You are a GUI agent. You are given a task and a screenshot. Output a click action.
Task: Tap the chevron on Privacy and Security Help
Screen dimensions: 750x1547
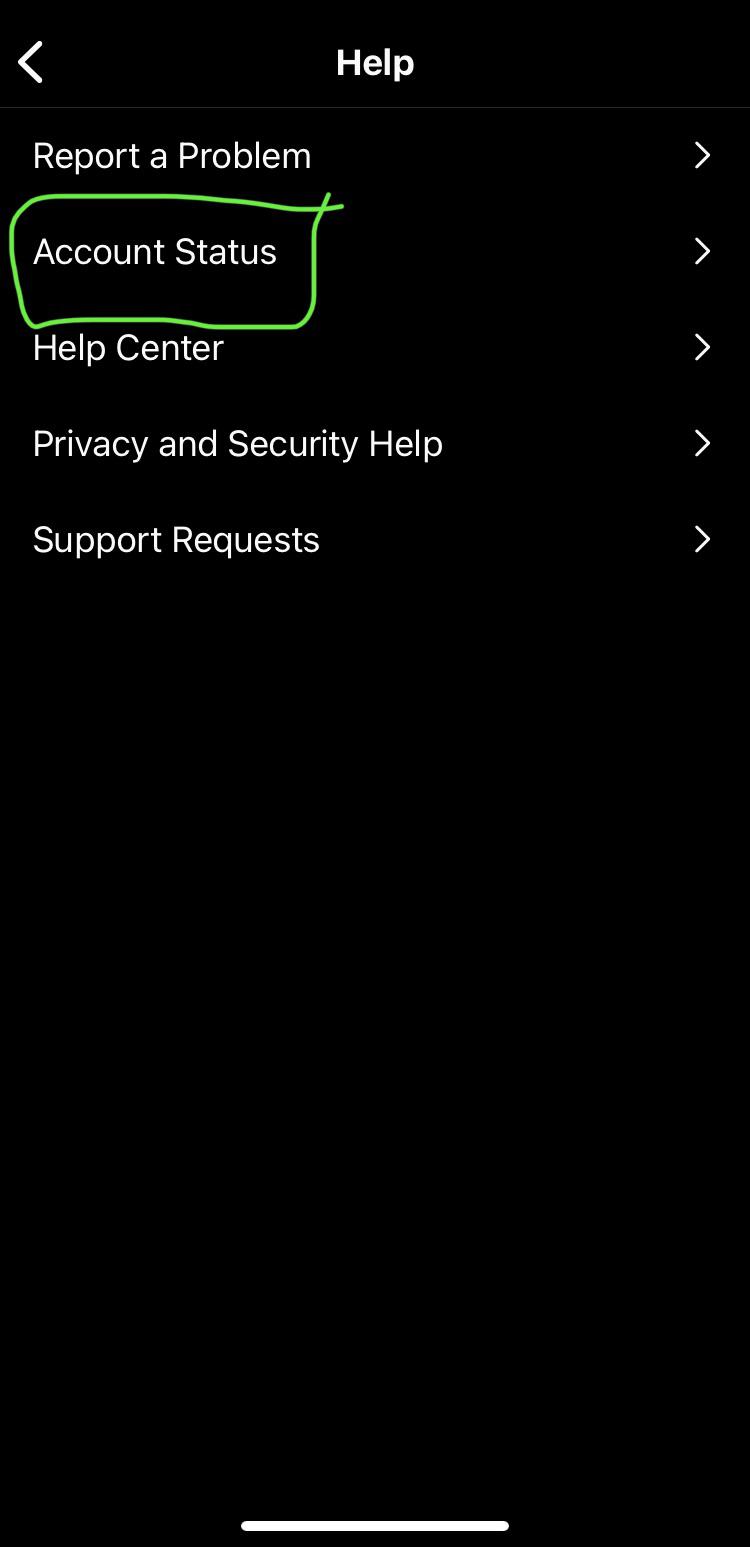coord(701,443)
